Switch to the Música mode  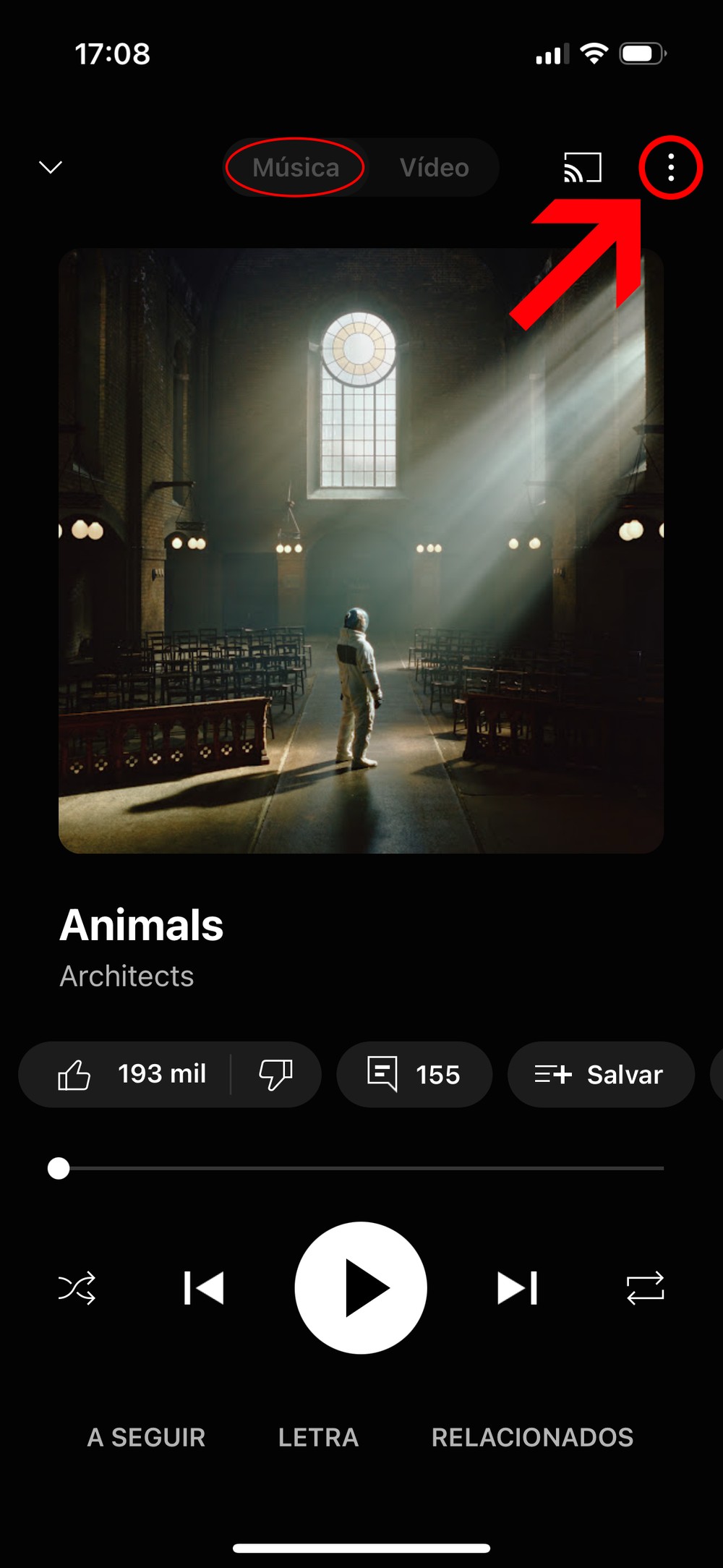coord(296,168)
